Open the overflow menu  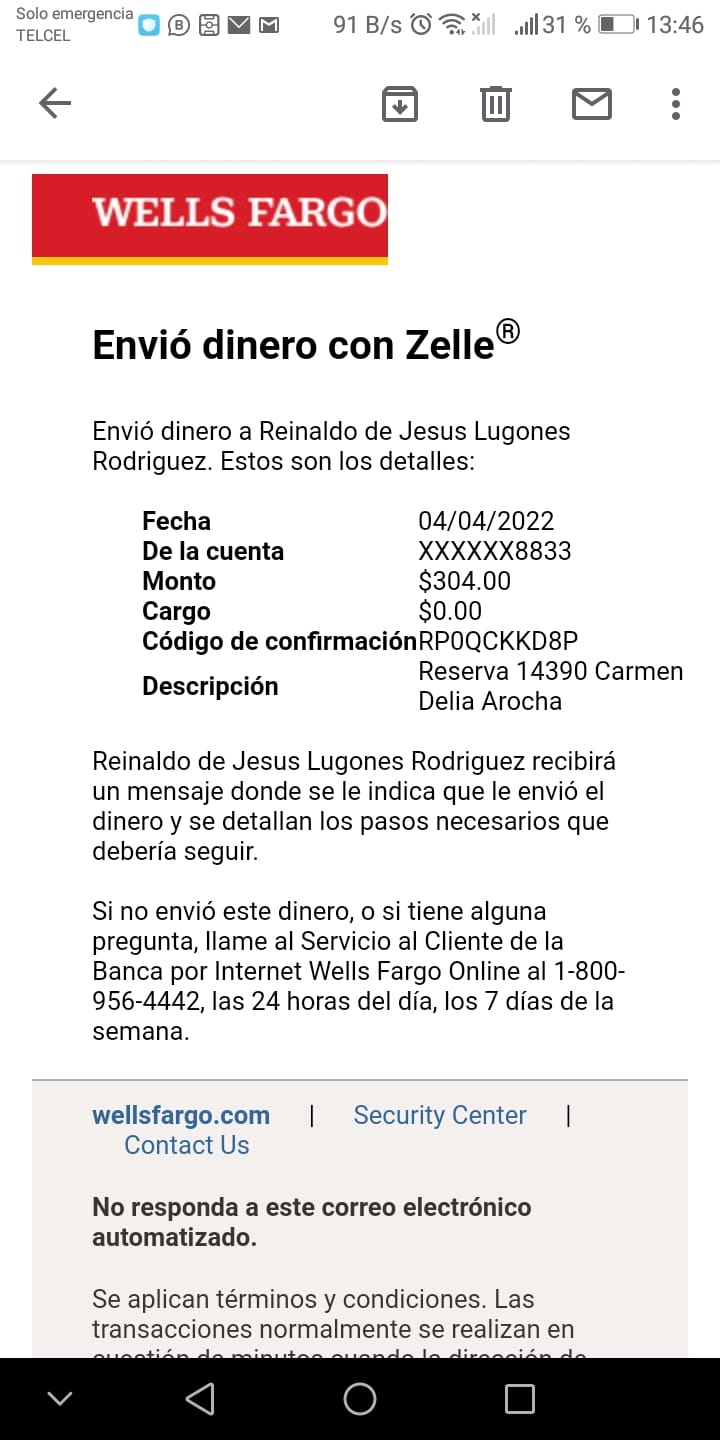676,104
